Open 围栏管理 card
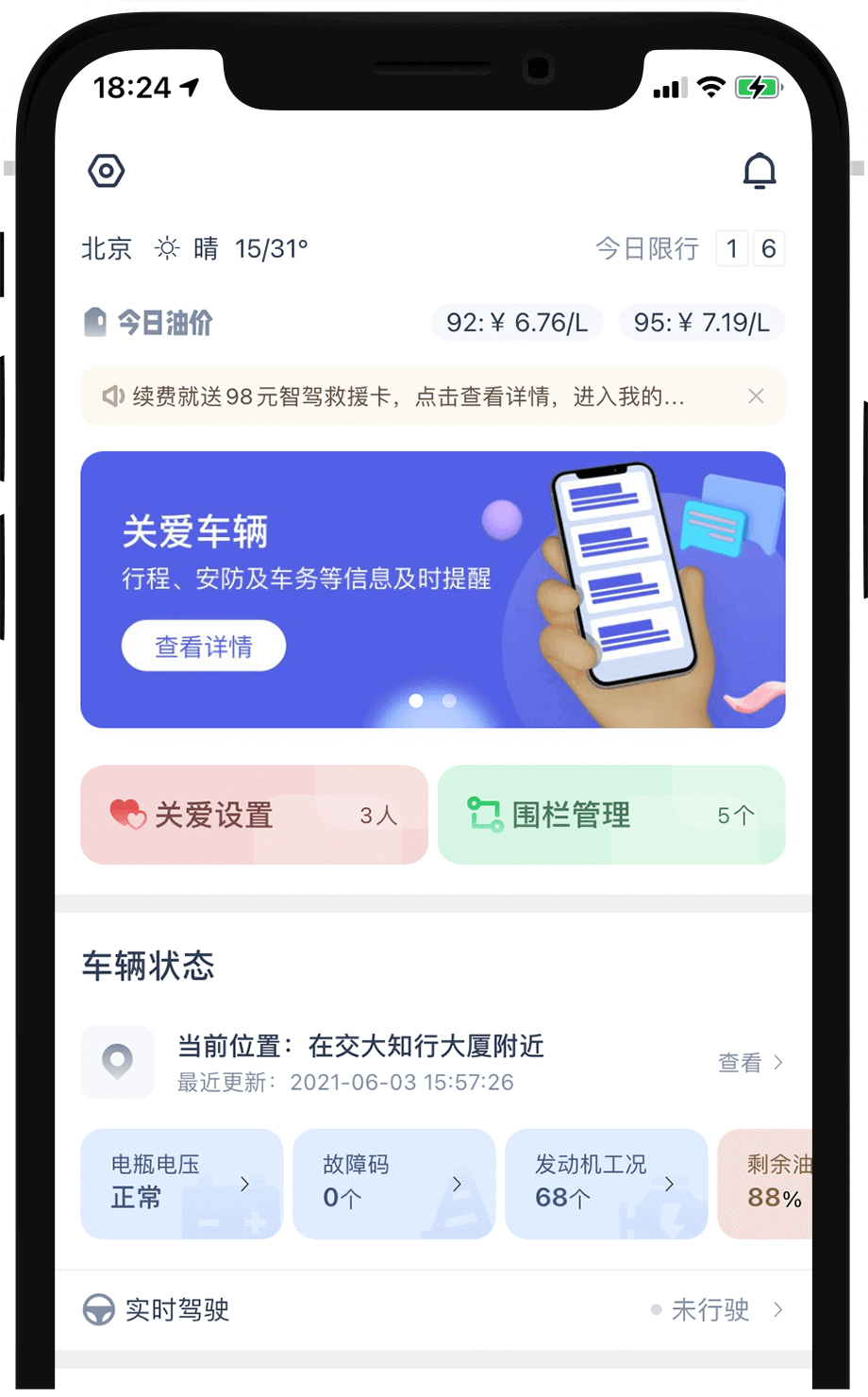Image resolution: width=868 pixels, height=1397 pixels. point(611,815)
